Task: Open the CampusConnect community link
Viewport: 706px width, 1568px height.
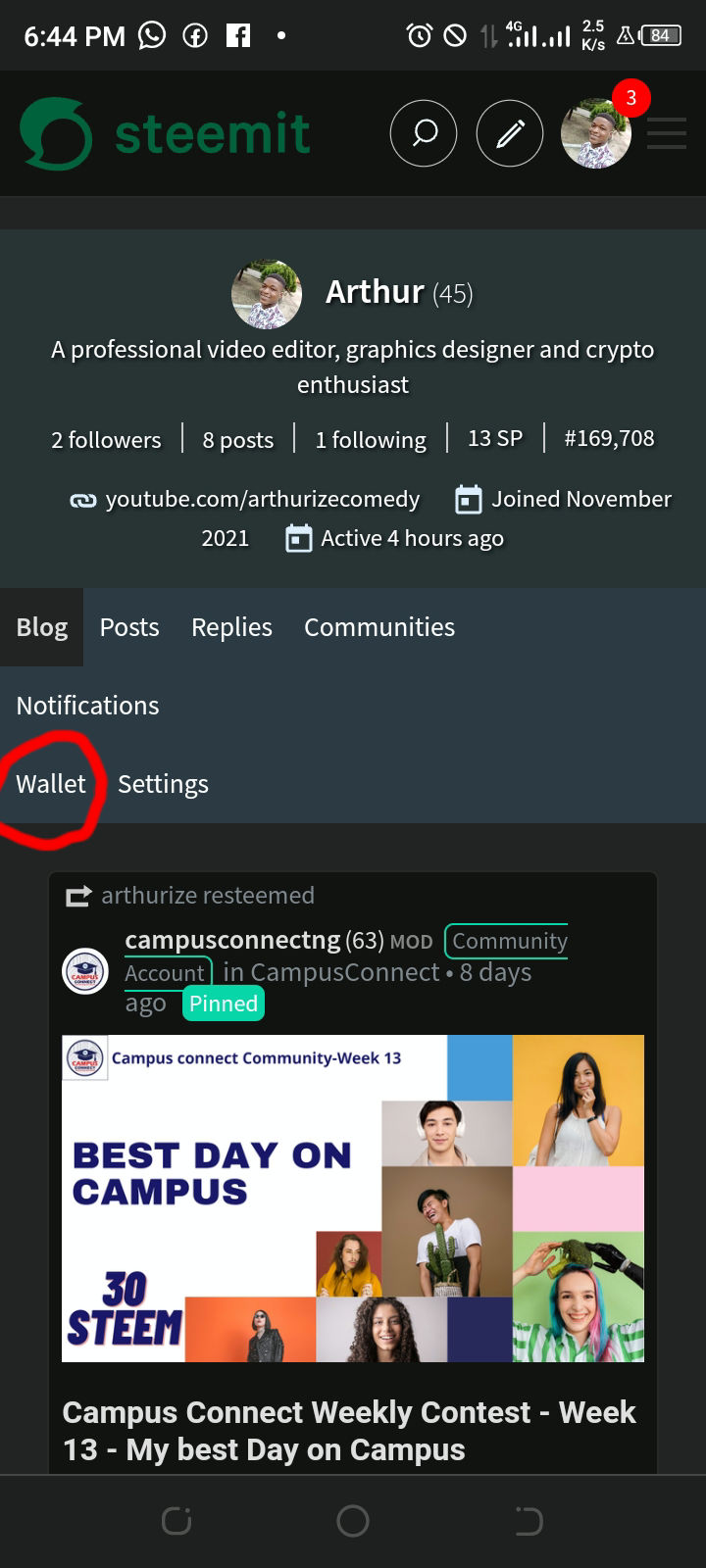Action: [331, 972]
